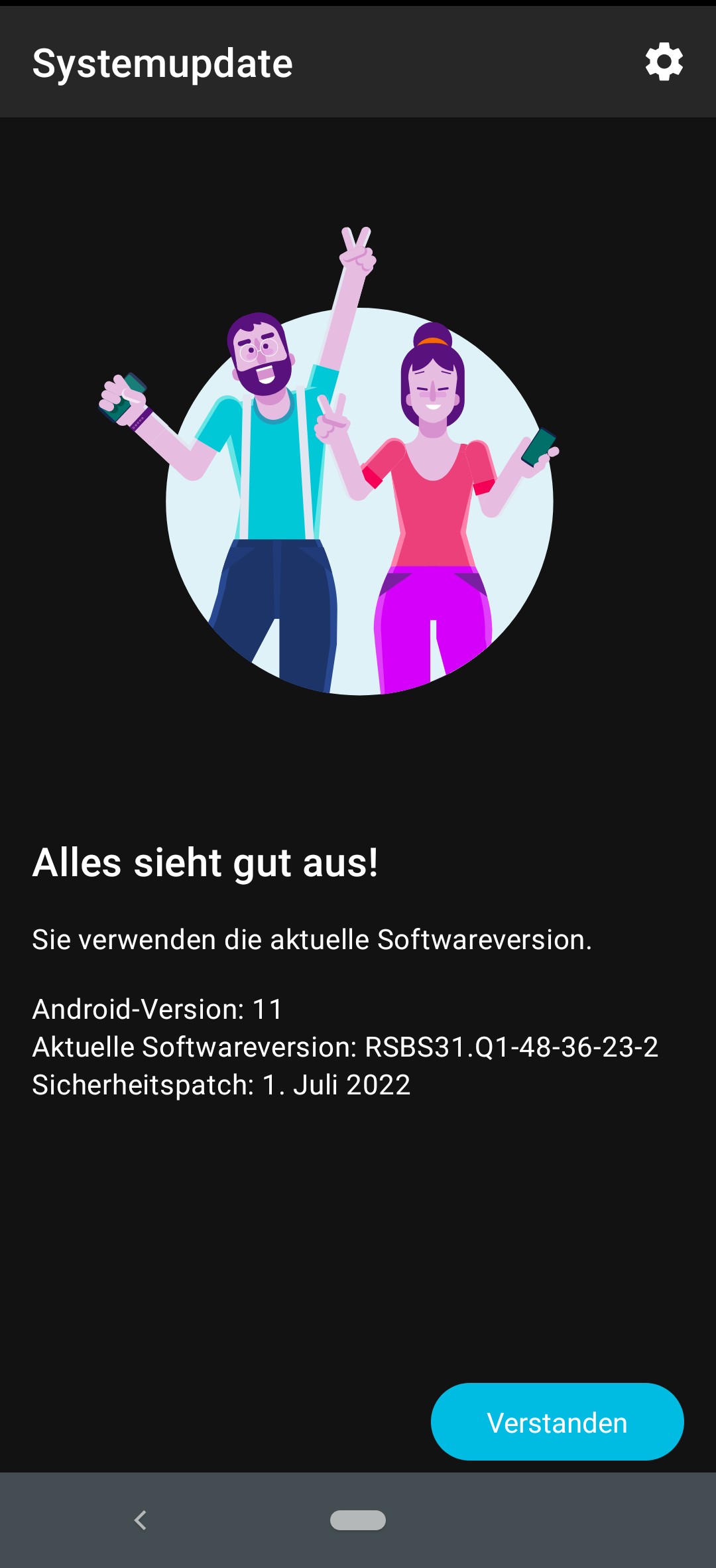Confirm with the Verstanden button
716x1568 pixels.
click(557, 1421)
